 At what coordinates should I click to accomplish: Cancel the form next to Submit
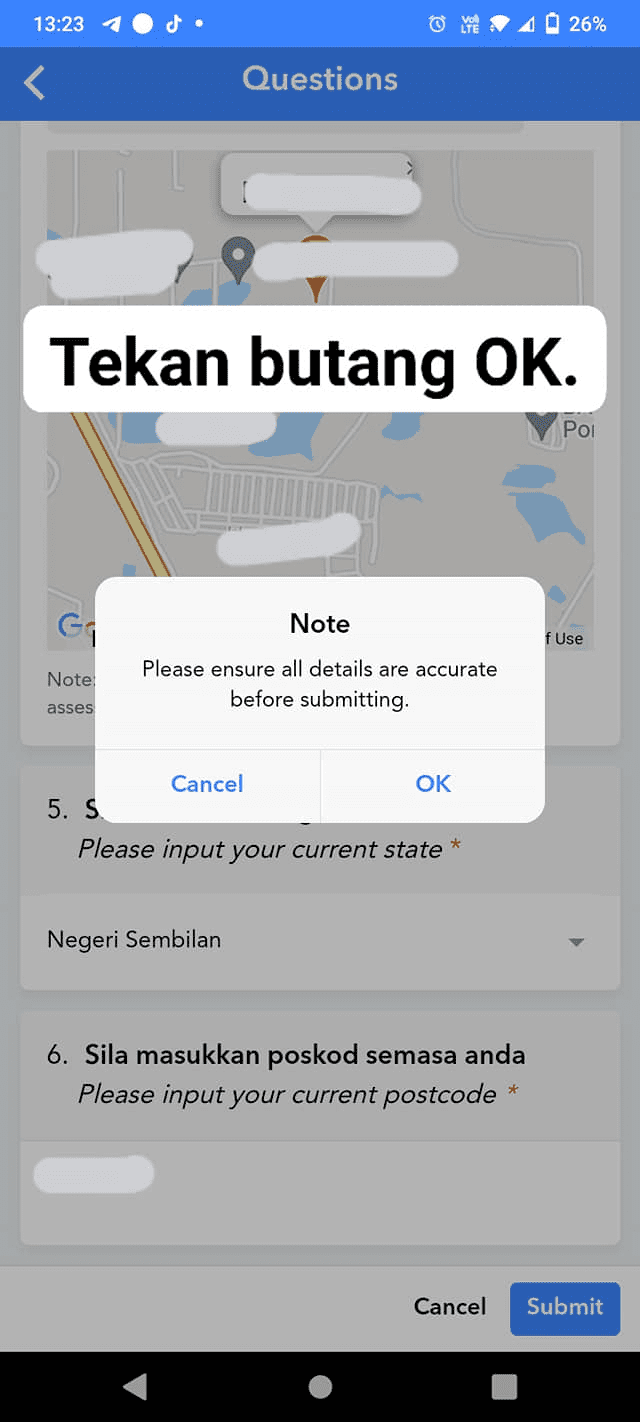pos(449,1307)
